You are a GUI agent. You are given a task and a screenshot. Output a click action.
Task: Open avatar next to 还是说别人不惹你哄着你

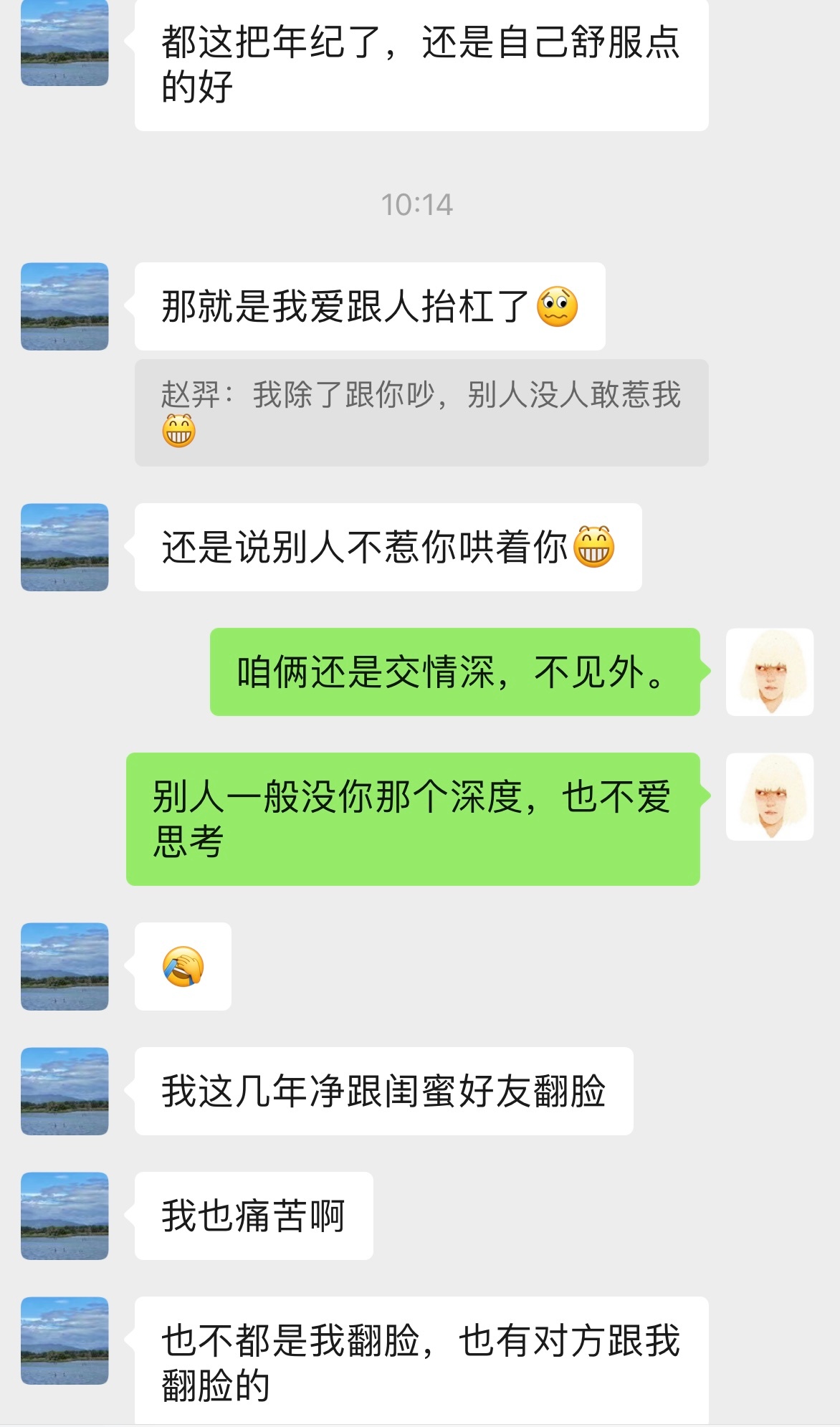coord(65,547)
